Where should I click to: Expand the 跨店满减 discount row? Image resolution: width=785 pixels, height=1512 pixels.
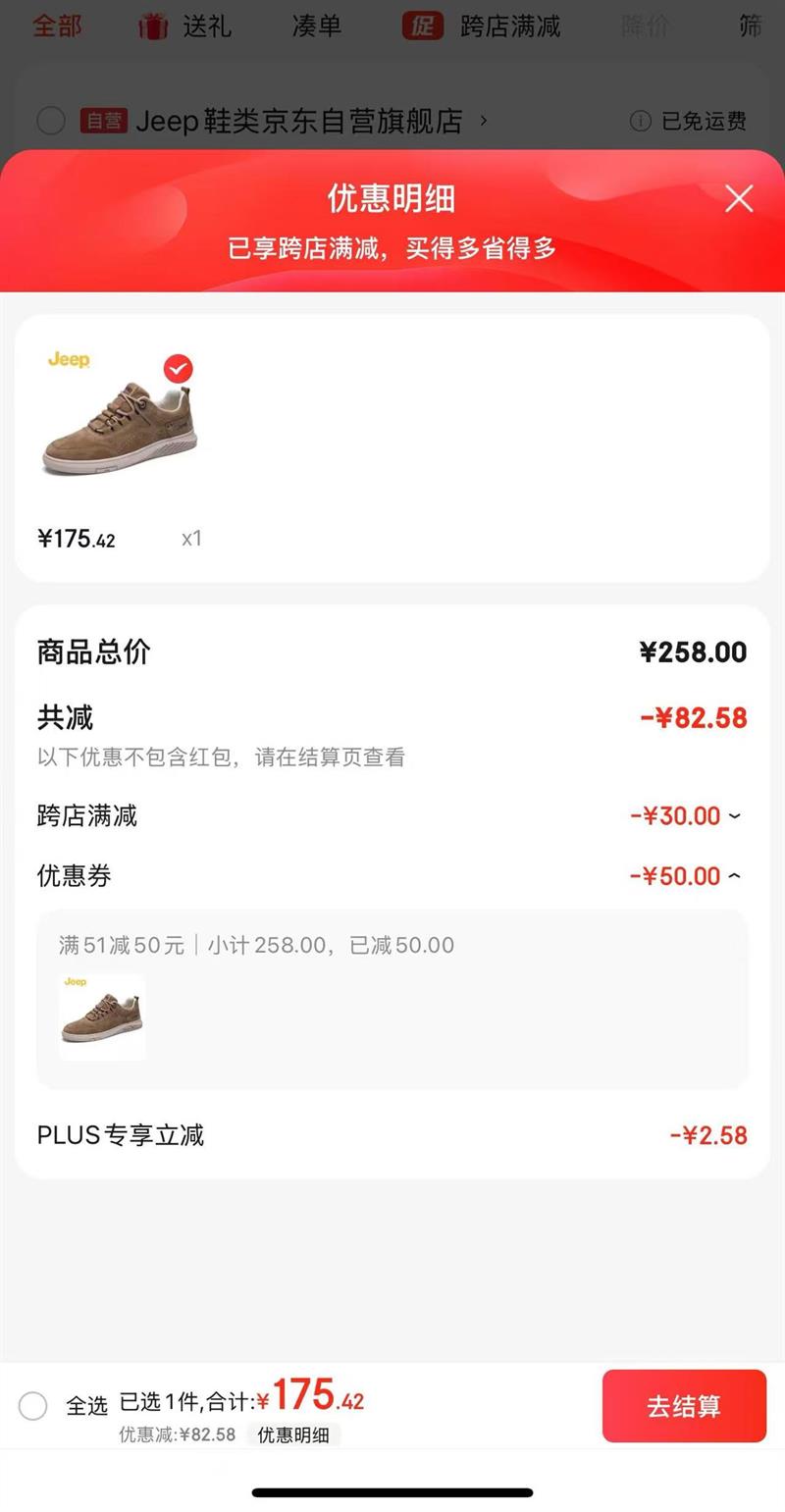click(x=735, y=815)
